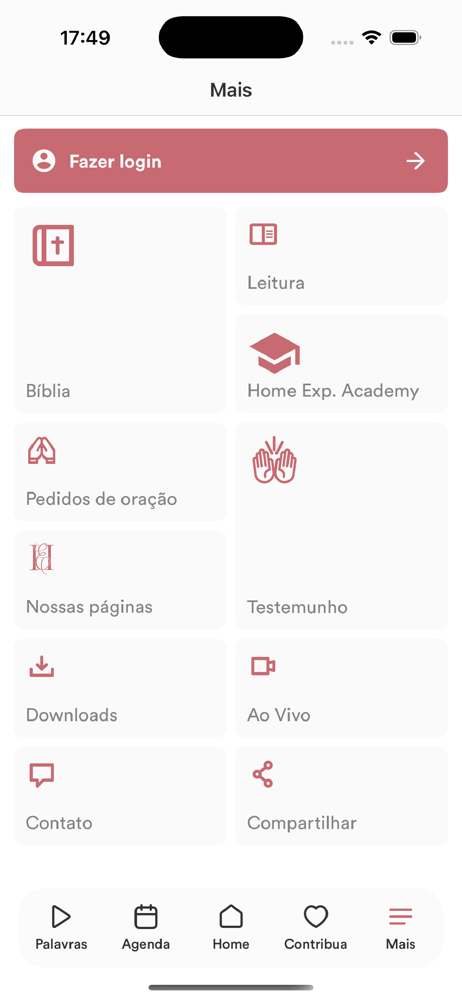The width and height of the screenshot is (462, 1000).
Task: Tap the Compartilhar tile
Action: click(341, 796)
